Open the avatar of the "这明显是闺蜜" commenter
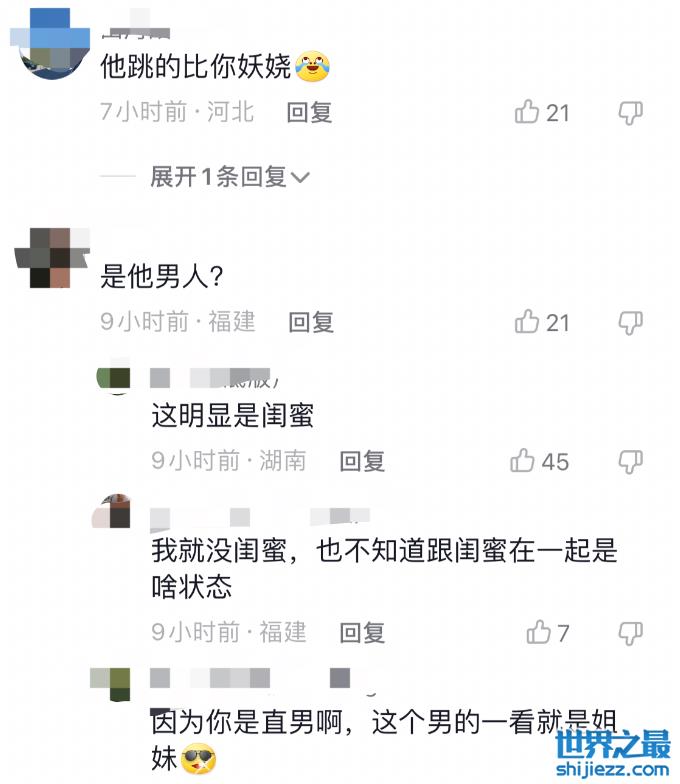The height and width of the screenshot is (784, 680). click(x=113, y=378)
